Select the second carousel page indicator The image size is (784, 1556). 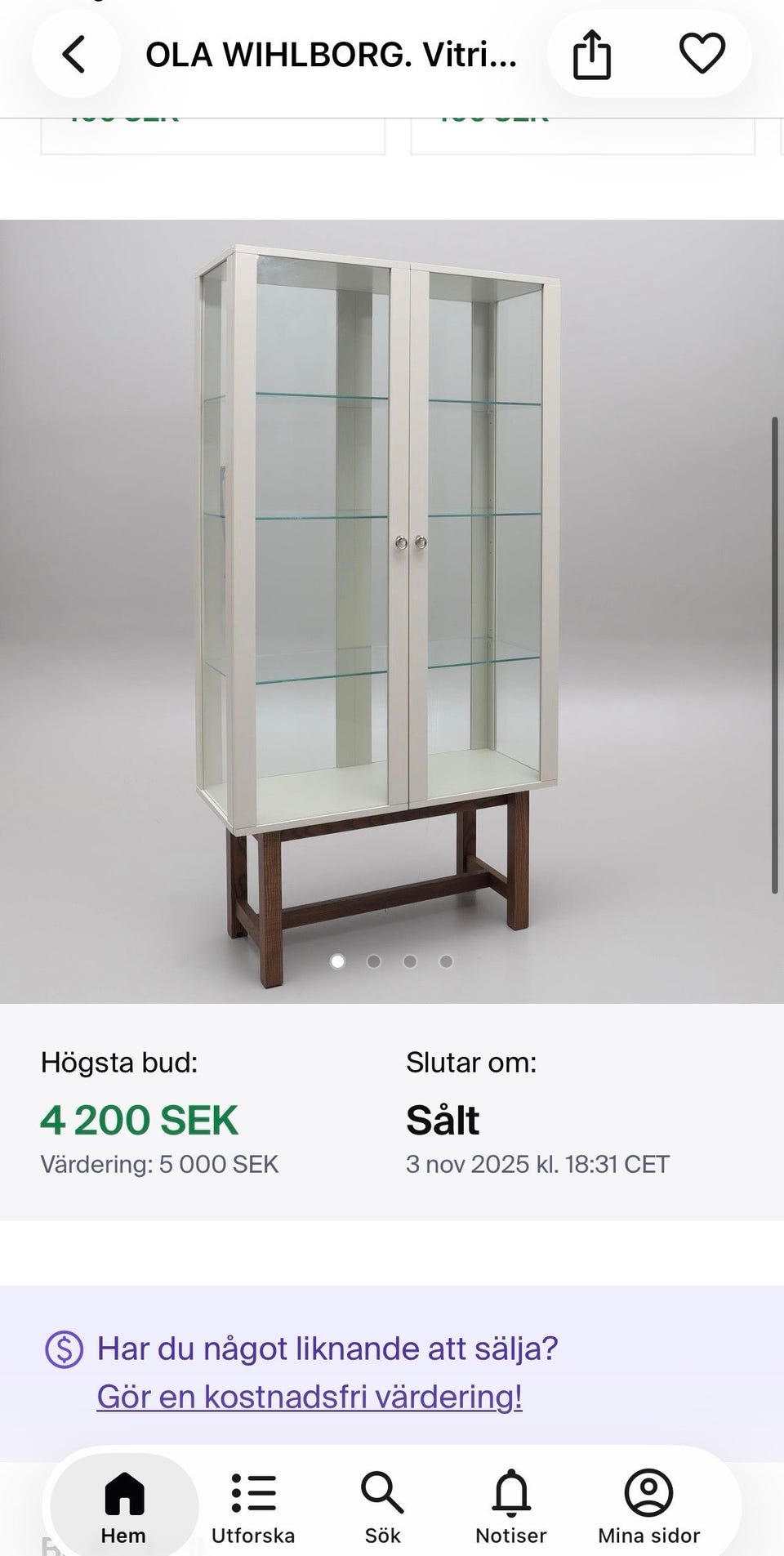376,962
